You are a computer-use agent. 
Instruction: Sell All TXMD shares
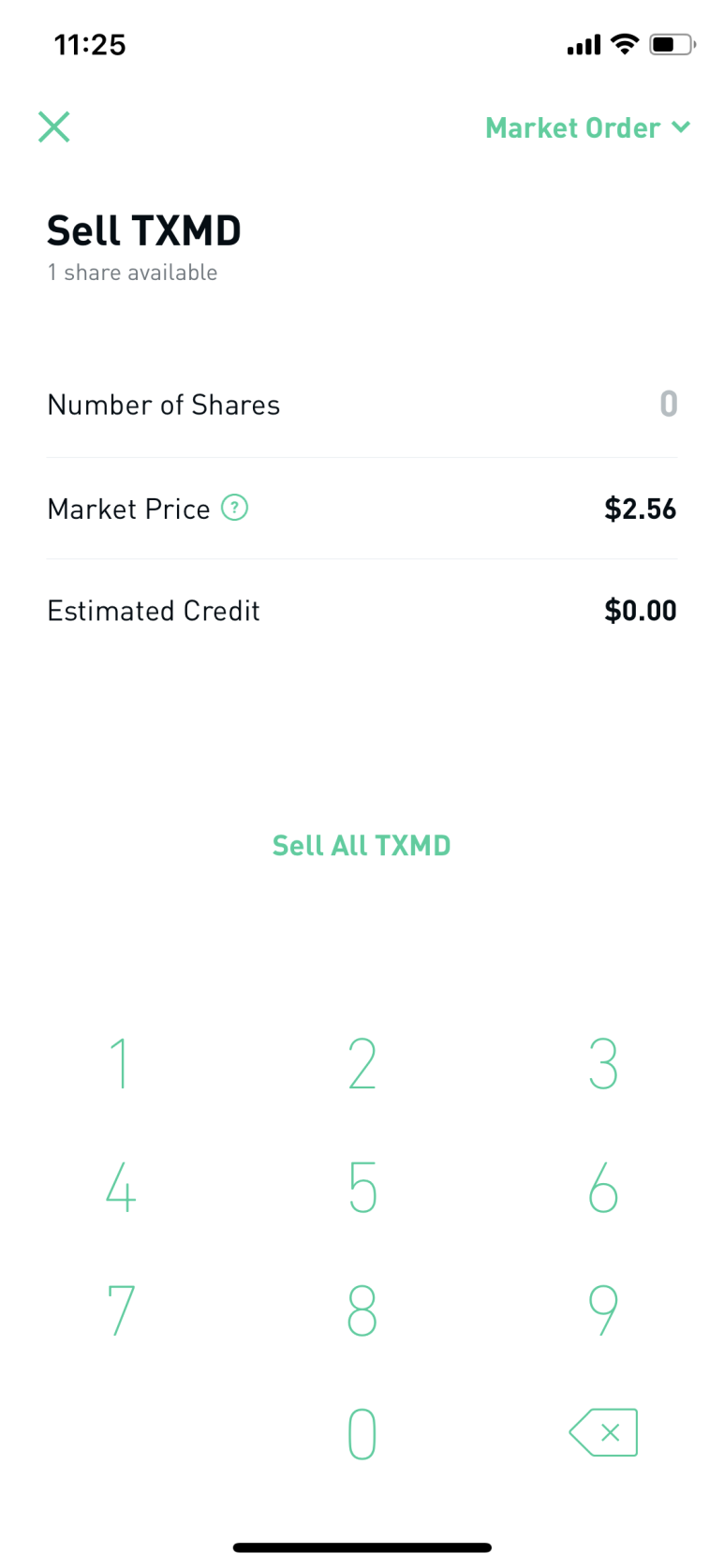click(x=362, y=845)
